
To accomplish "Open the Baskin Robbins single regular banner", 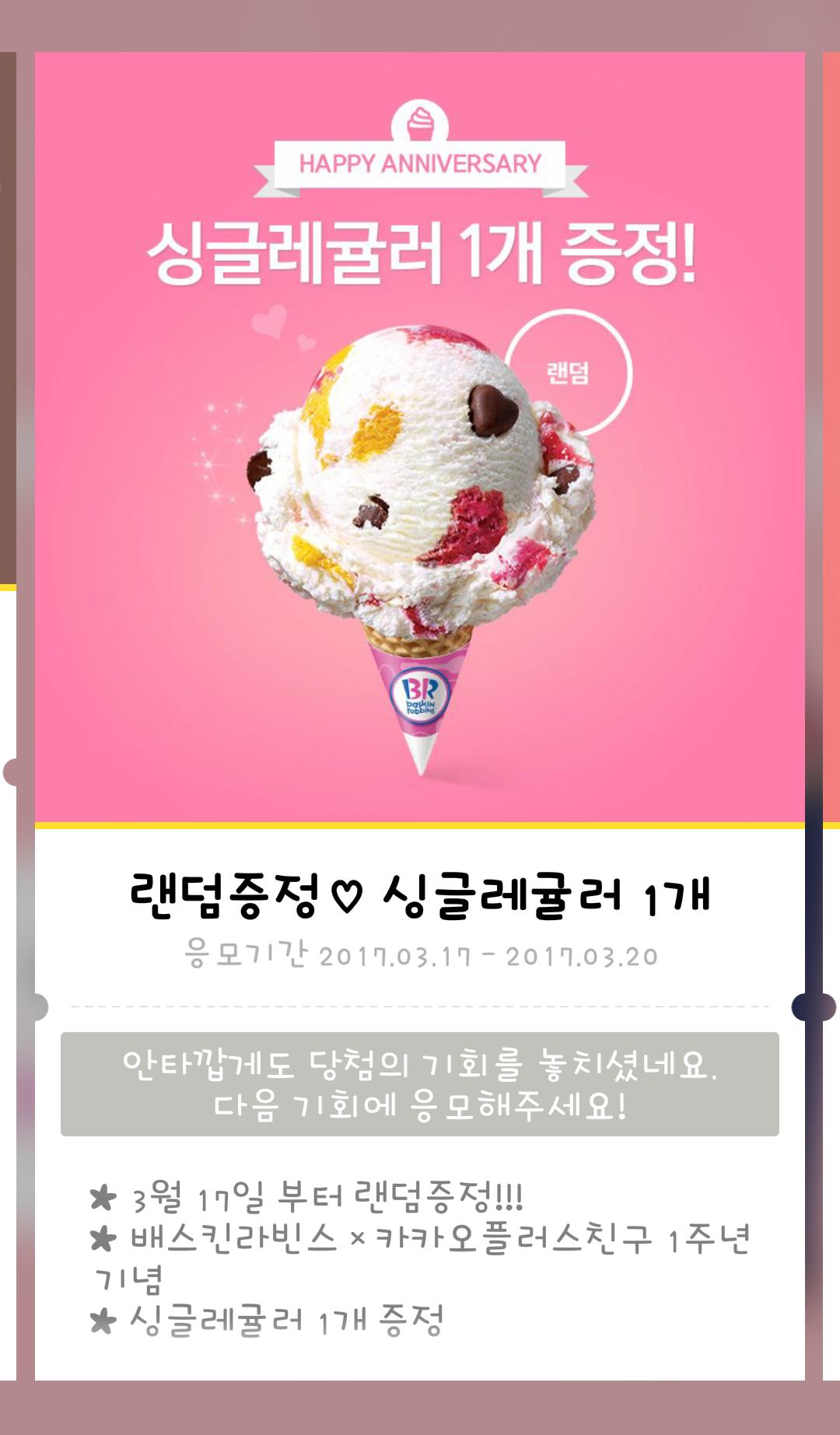I will pos(420,436).
